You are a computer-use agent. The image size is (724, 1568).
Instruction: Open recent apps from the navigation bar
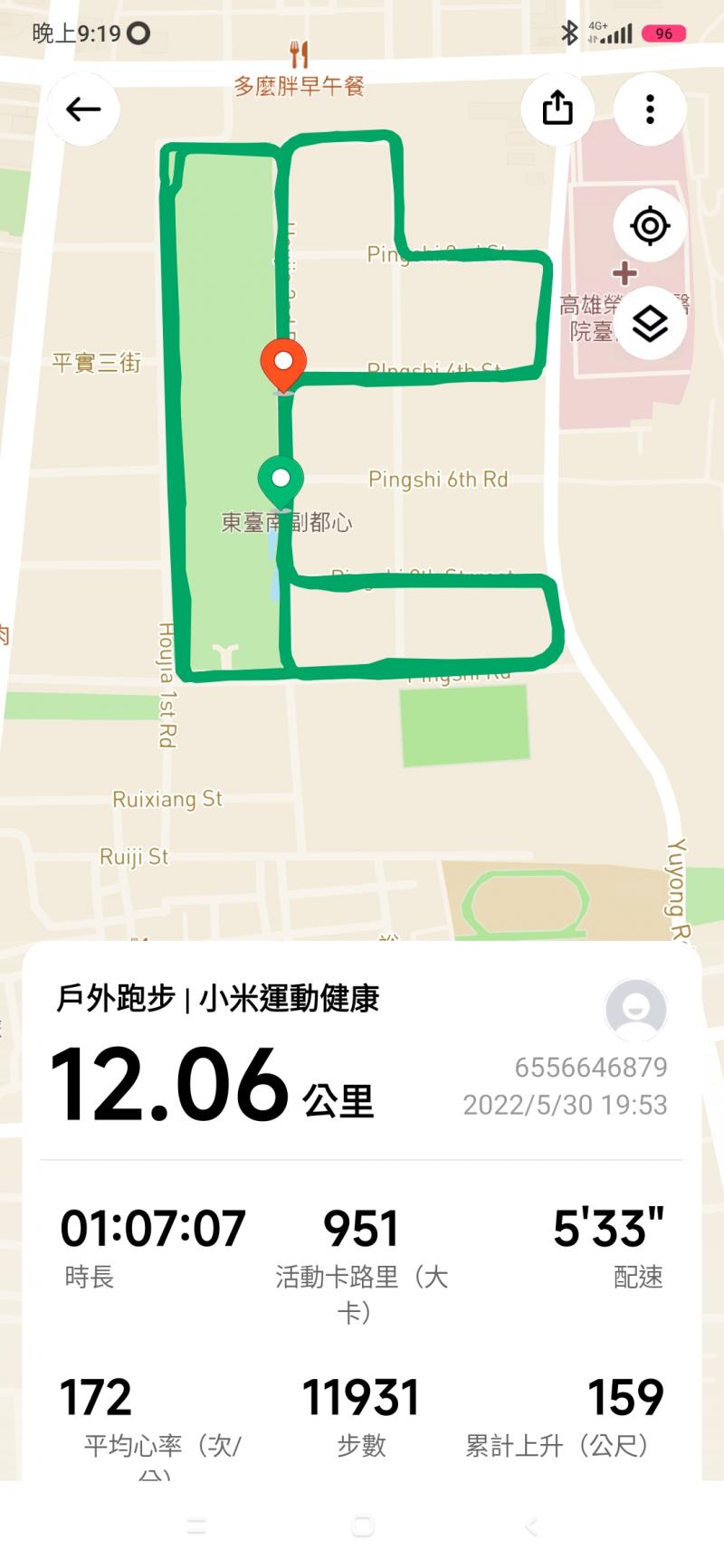pos(196,1526)
